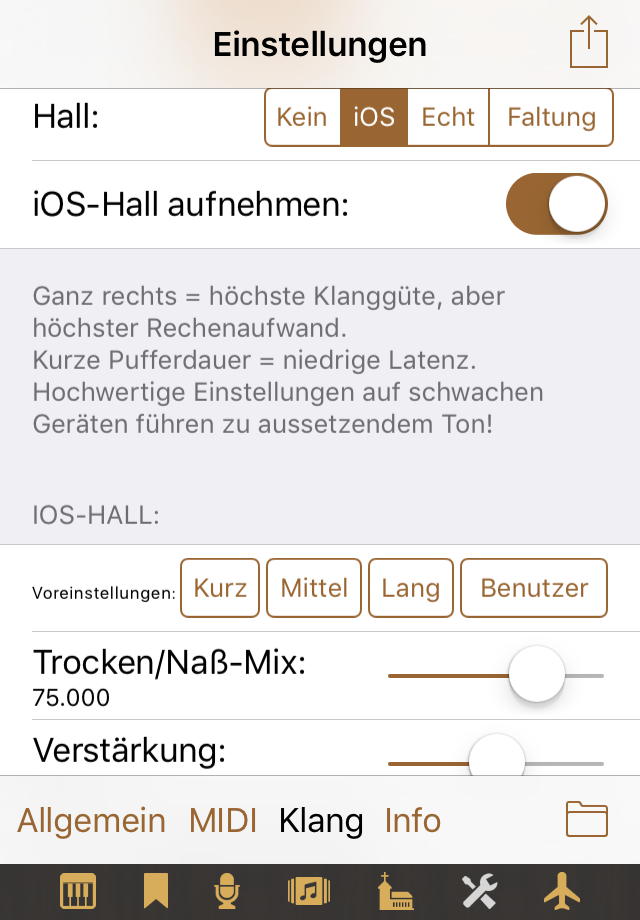Open the folder icon
This screenshot has width=640, height=920.
[x=587, y=819]
